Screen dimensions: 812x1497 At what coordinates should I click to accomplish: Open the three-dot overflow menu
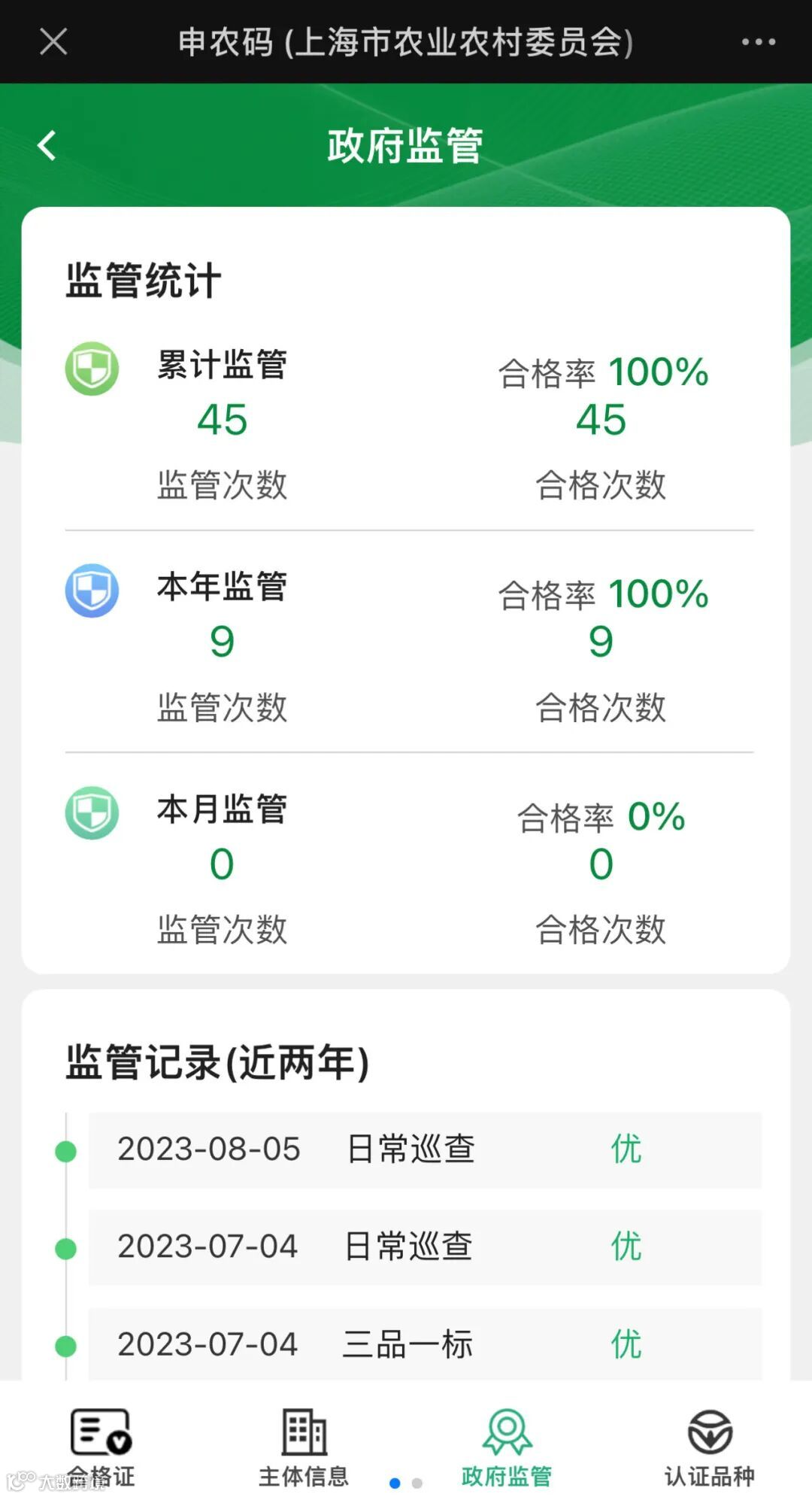coord(758,42)
